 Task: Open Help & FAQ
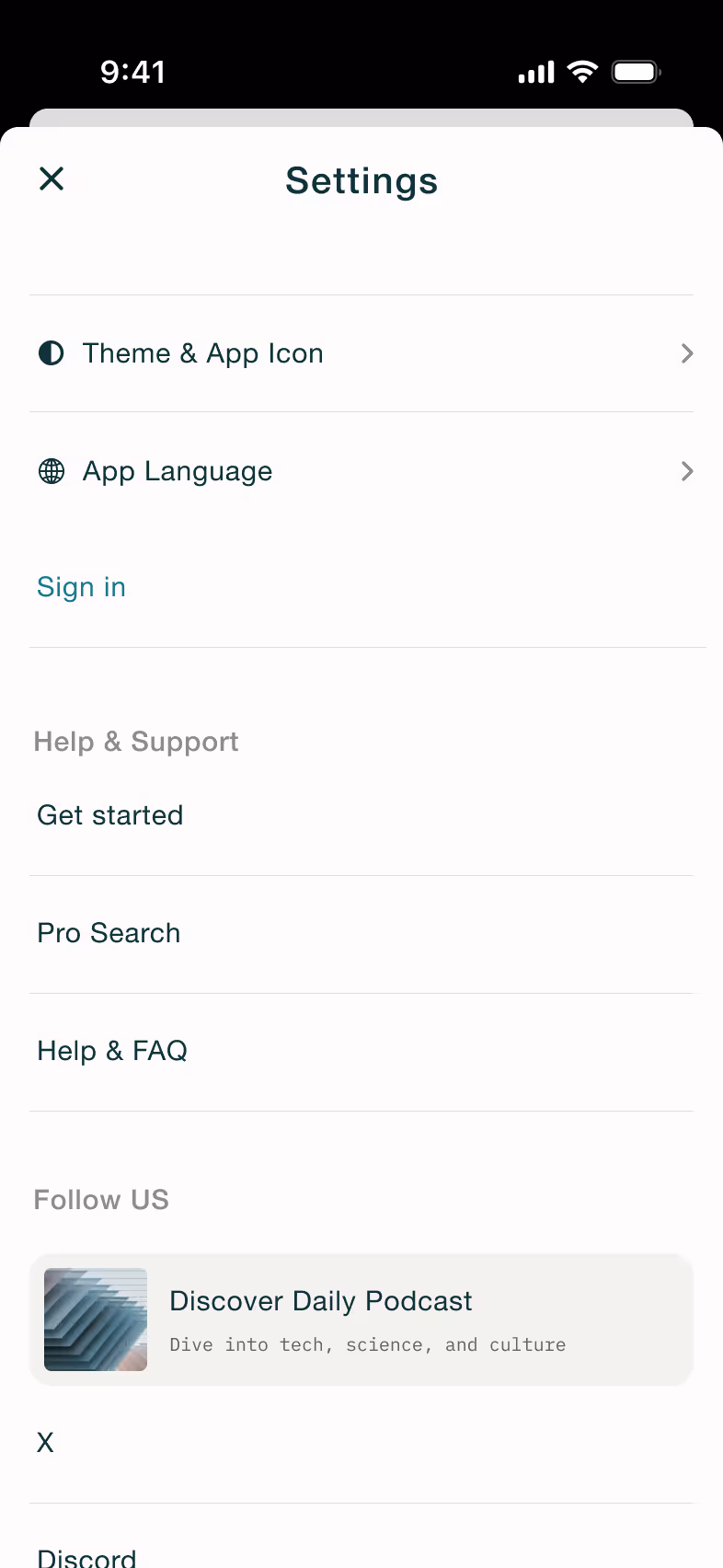pos(361,1052)
